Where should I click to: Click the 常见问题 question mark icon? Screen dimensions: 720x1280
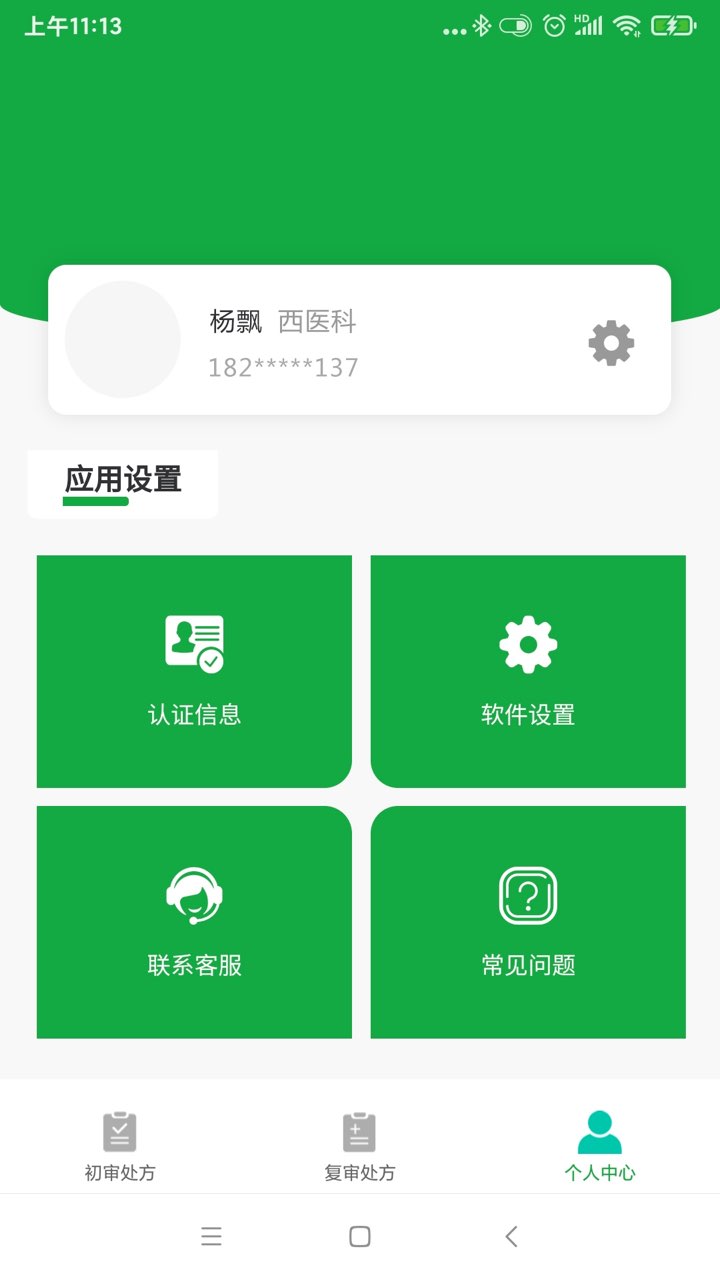[527, 893]
